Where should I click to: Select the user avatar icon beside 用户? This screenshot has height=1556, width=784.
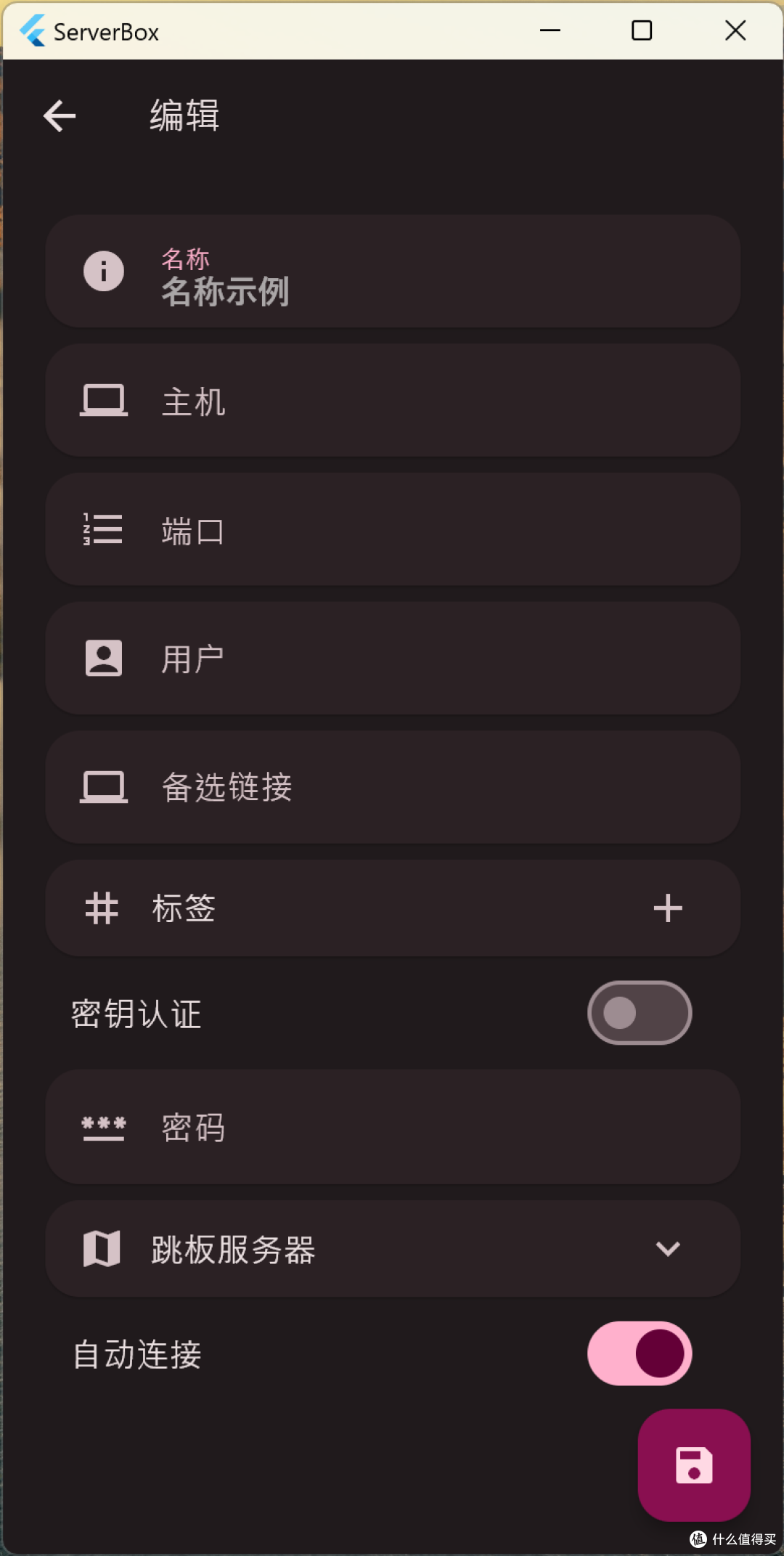[103, 657]
